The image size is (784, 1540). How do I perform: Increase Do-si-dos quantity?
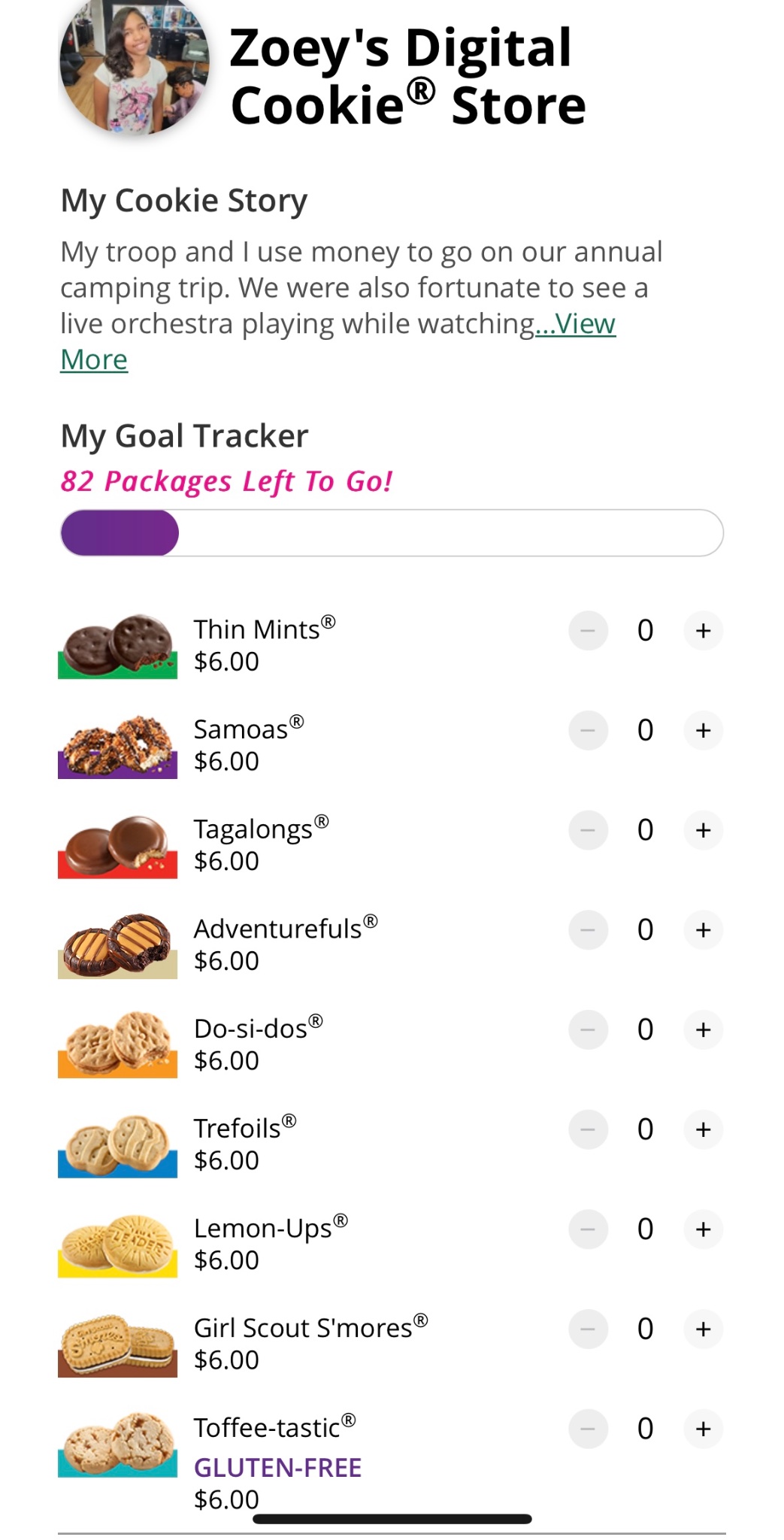click(703, 1029)
